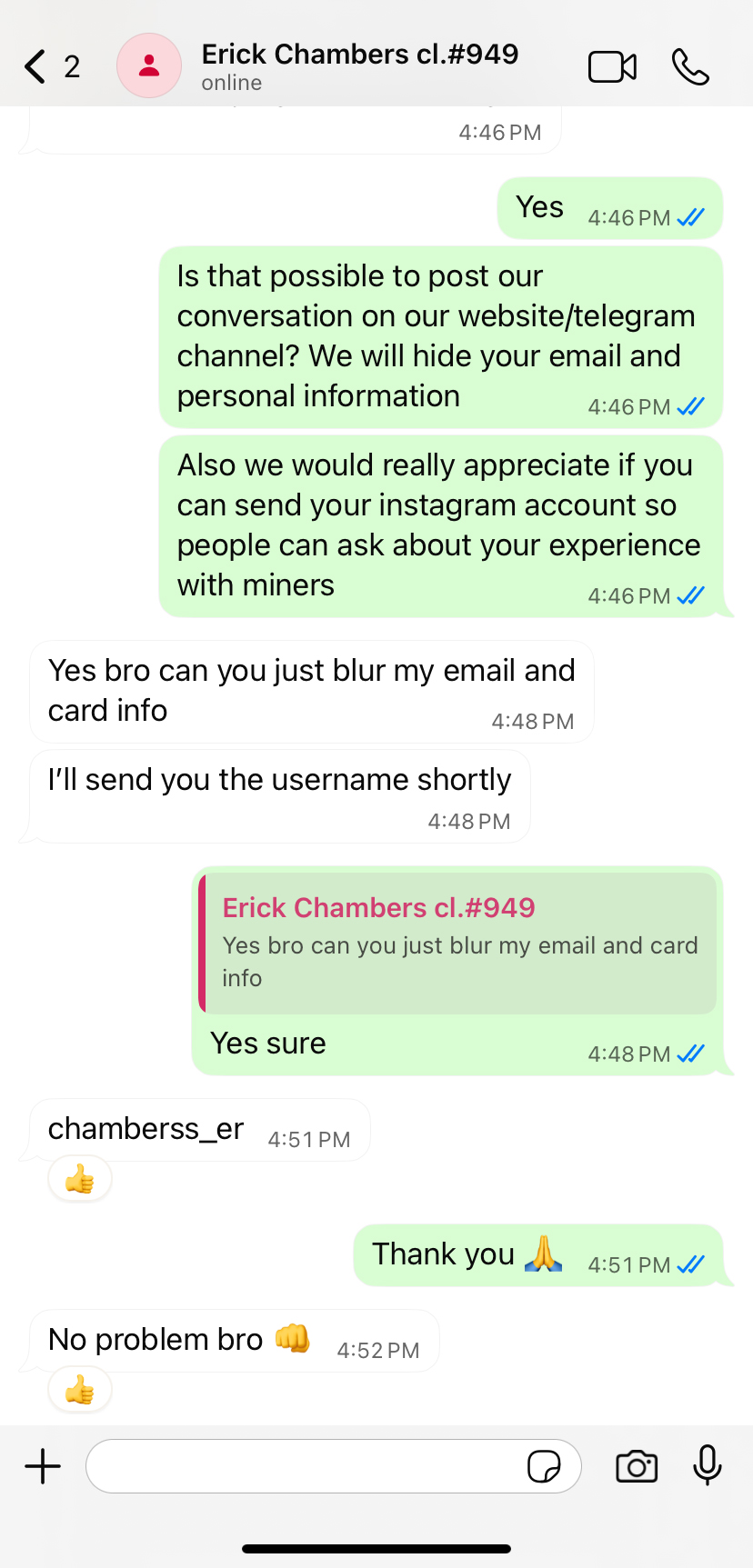The width and height of the screenshot is (753, 1568).
Task: View thumbs up reaction on No problem bro
Action: click(x=80, y=1391)
